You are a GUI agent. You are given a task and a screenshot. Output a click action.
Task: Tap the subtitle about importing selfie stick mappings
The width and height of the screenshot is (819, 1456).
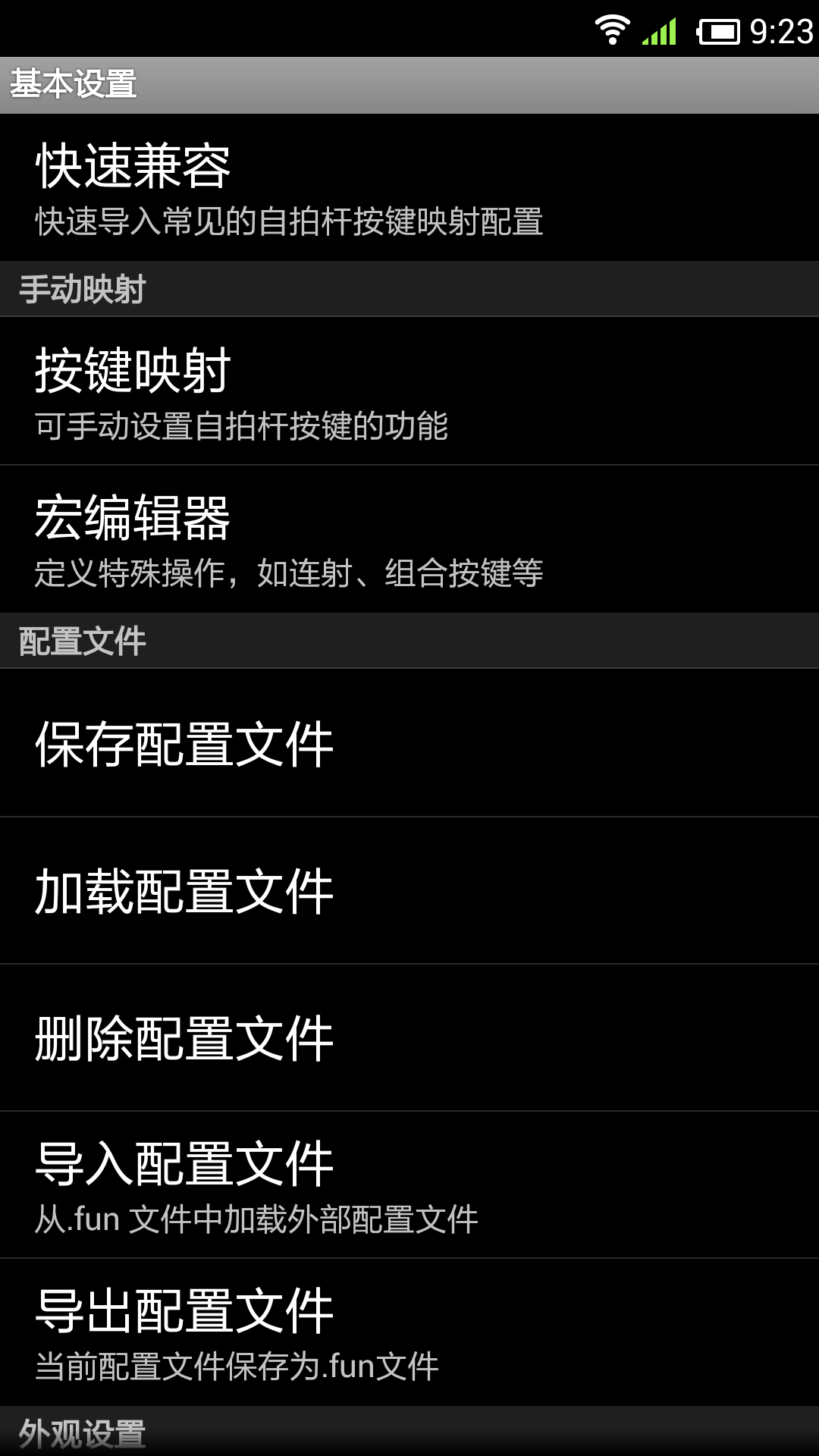click(x=292, y=220)
